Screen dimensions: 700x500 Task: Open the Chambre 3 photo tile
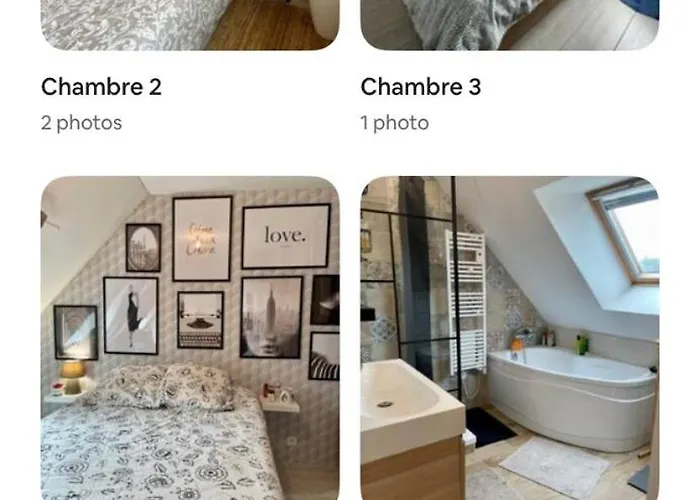509,25
